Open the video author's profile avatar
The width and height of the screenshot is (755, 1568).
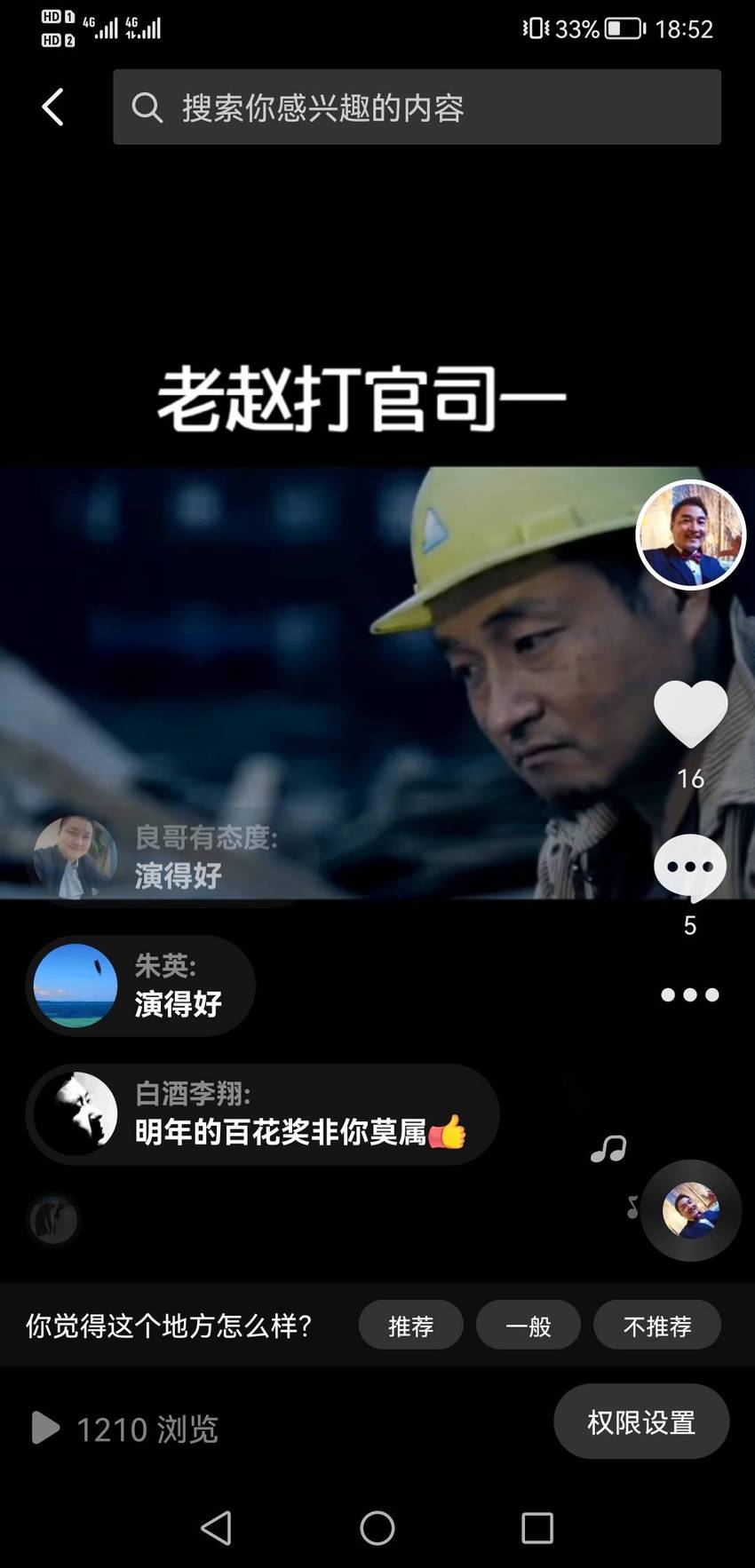pos(691,535)
